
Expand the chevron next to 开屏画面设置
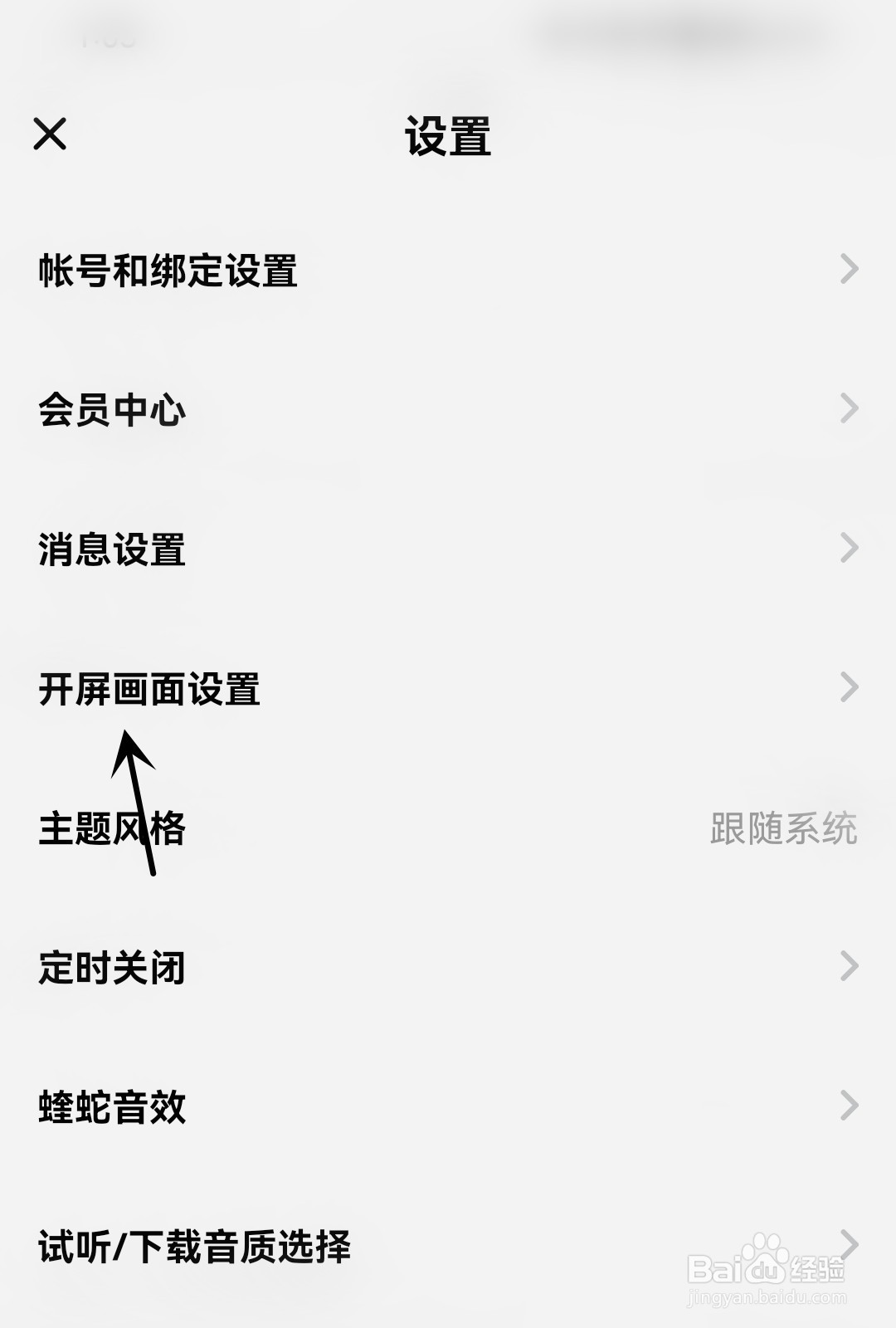846,687
